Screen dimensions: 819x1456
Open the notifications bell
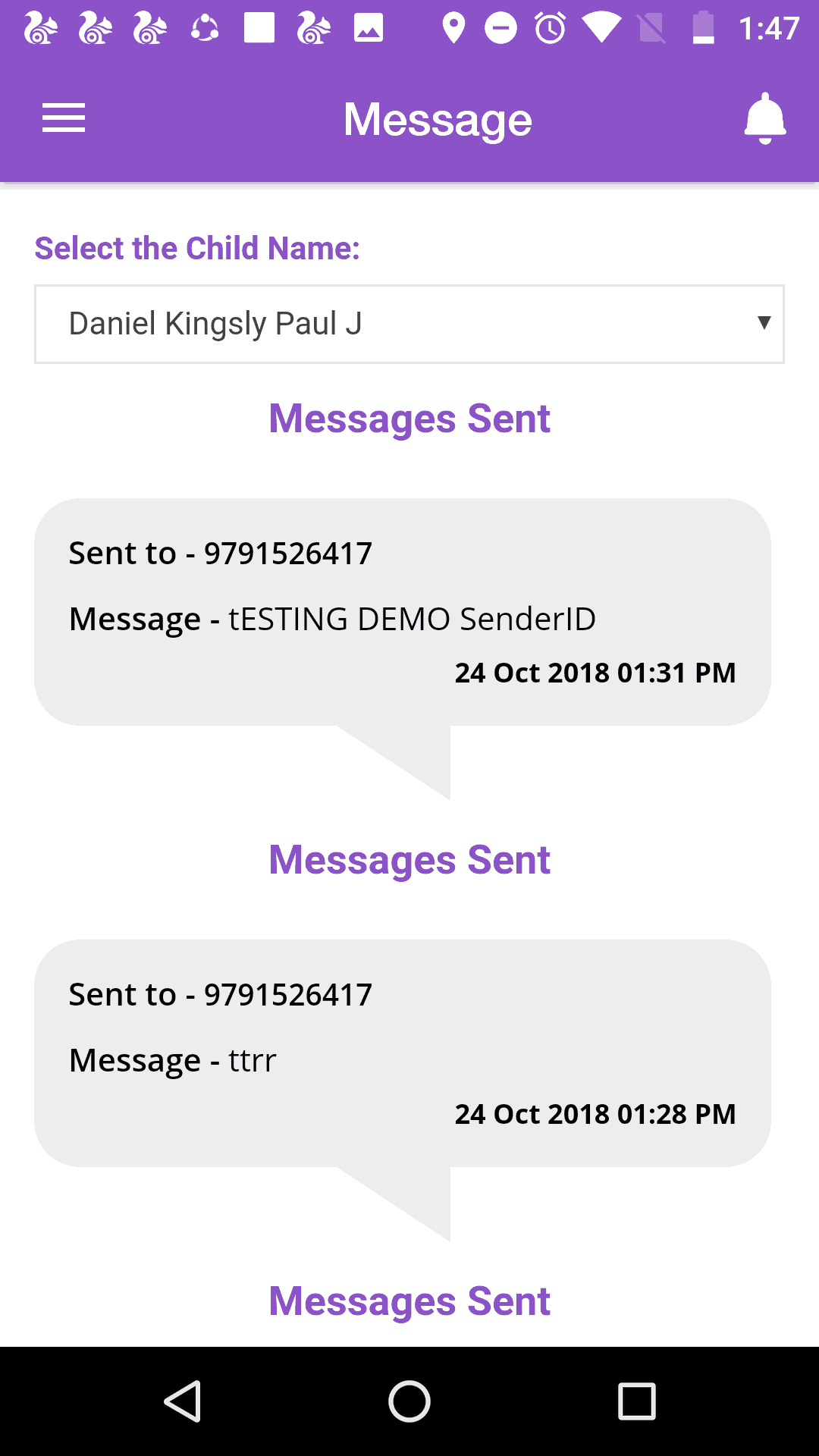[765, 118]
